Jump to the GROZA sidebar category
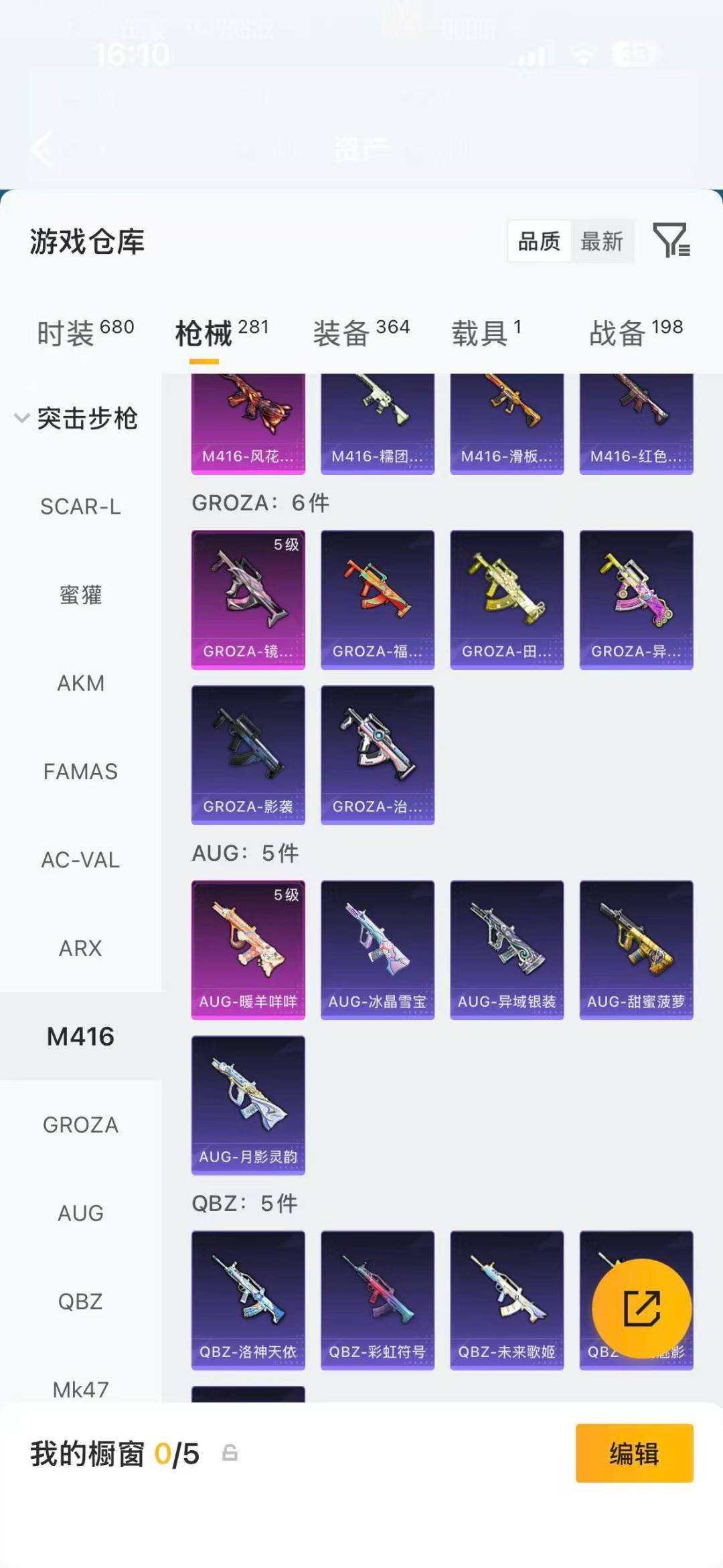 coord(80,1125)
